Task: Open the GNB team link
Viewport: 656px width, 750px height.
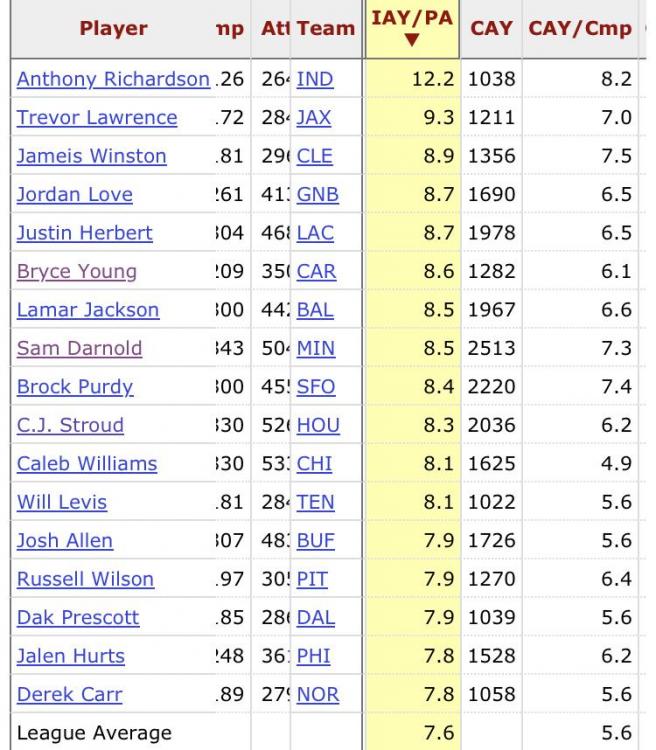Action: coord(318,195)
